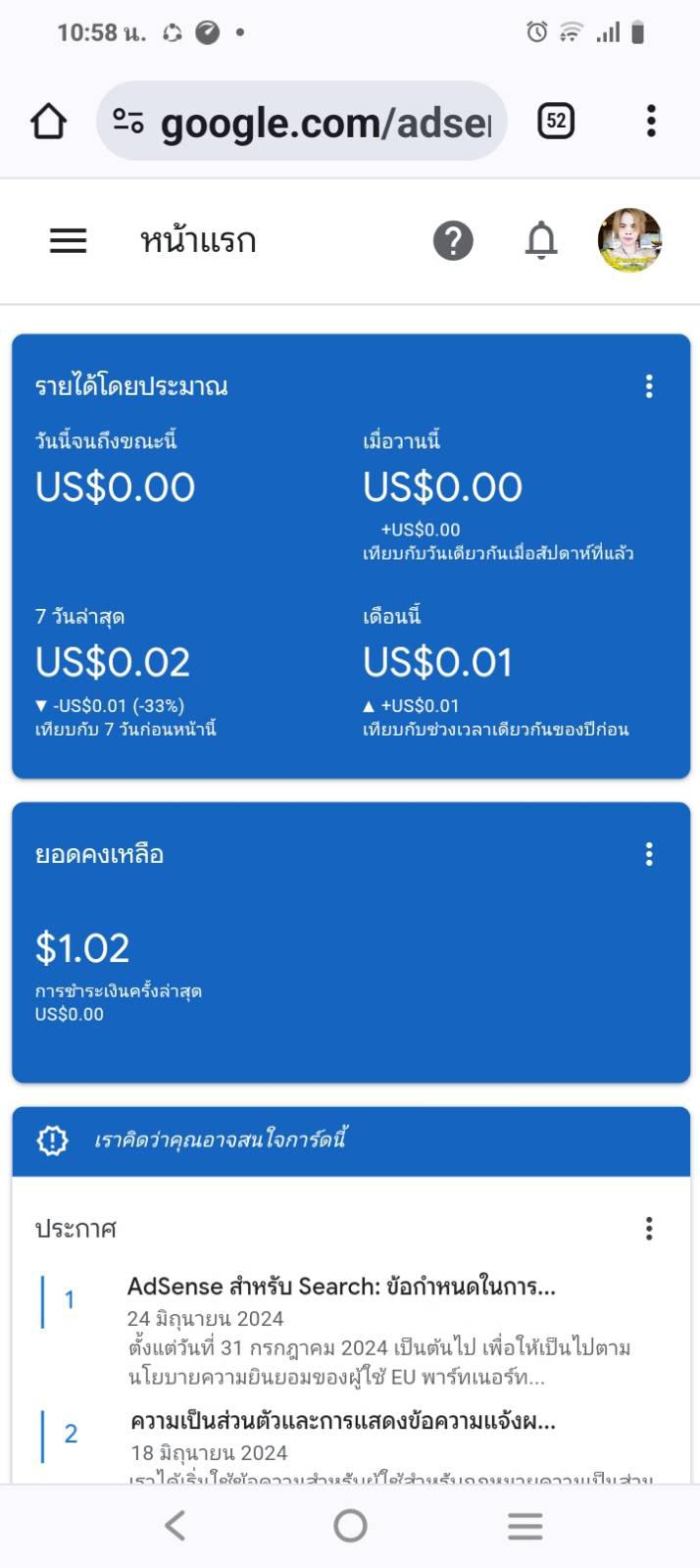
Task: Go to browser home page
Action: pyautogui.click(x=48, y=122)
